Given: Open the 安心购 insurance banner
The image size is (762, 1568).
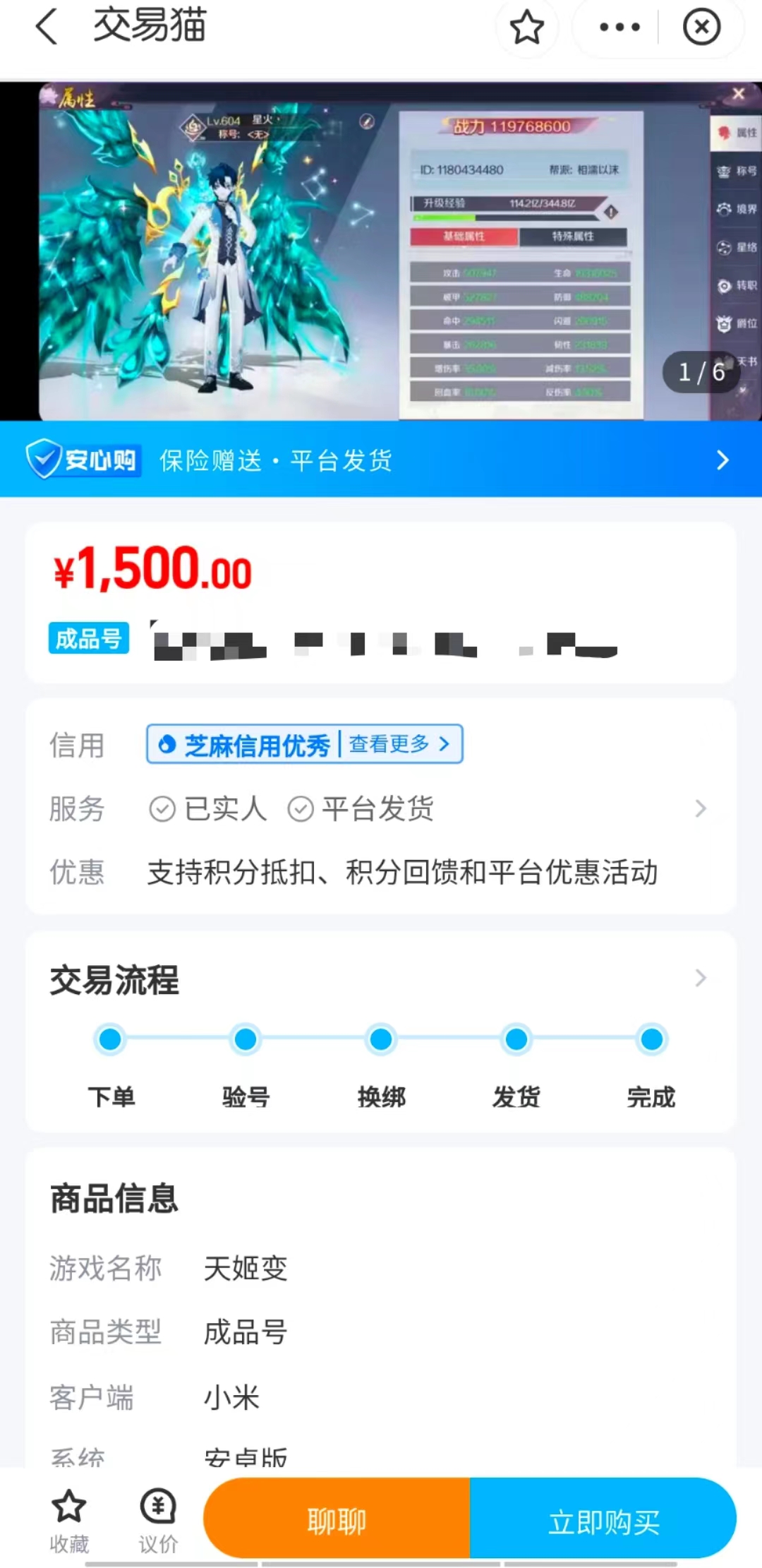Looking at the screenshot, I should 381,460.
